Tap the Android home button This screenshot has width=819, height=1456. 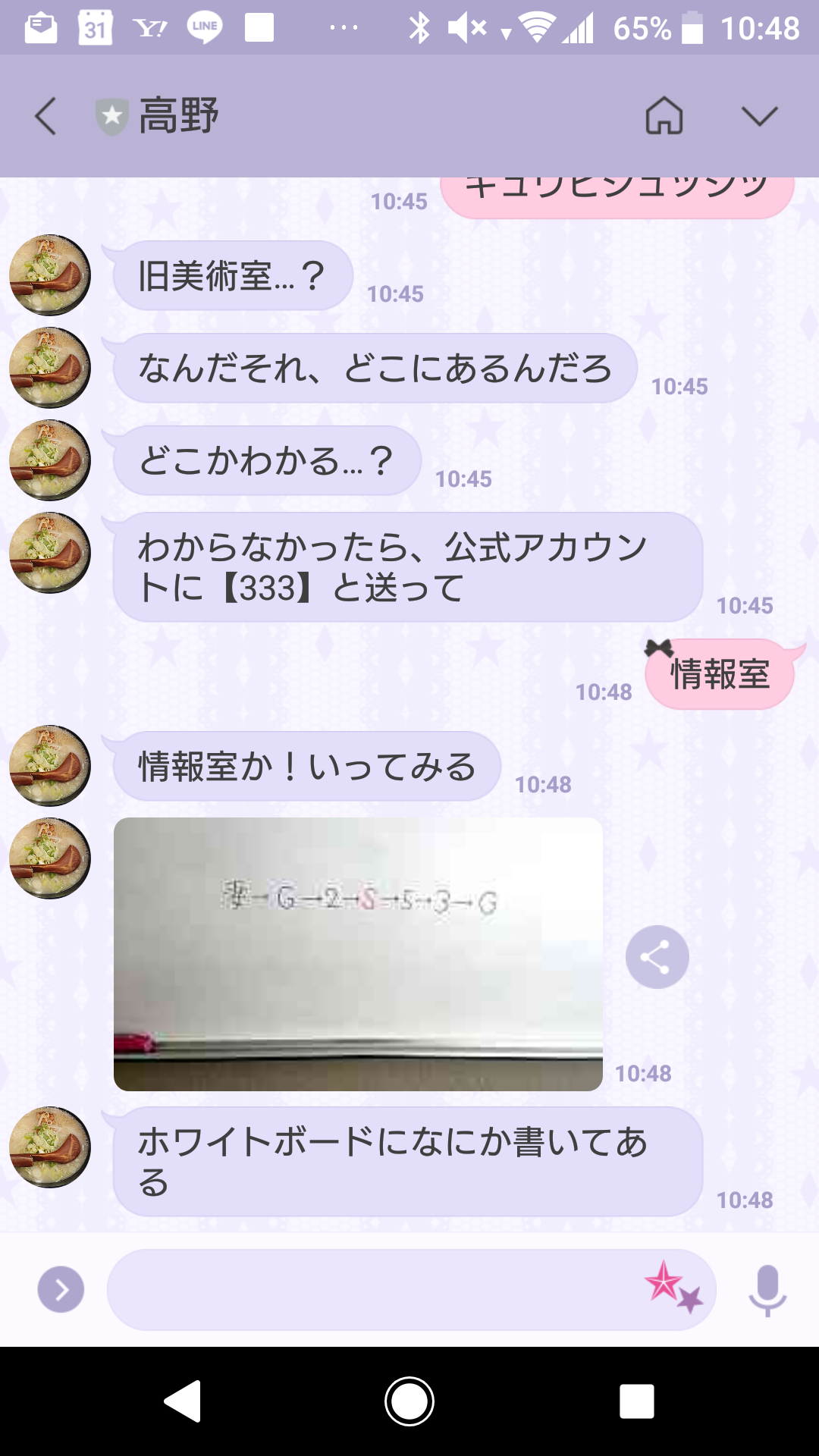click(409, 1401)
